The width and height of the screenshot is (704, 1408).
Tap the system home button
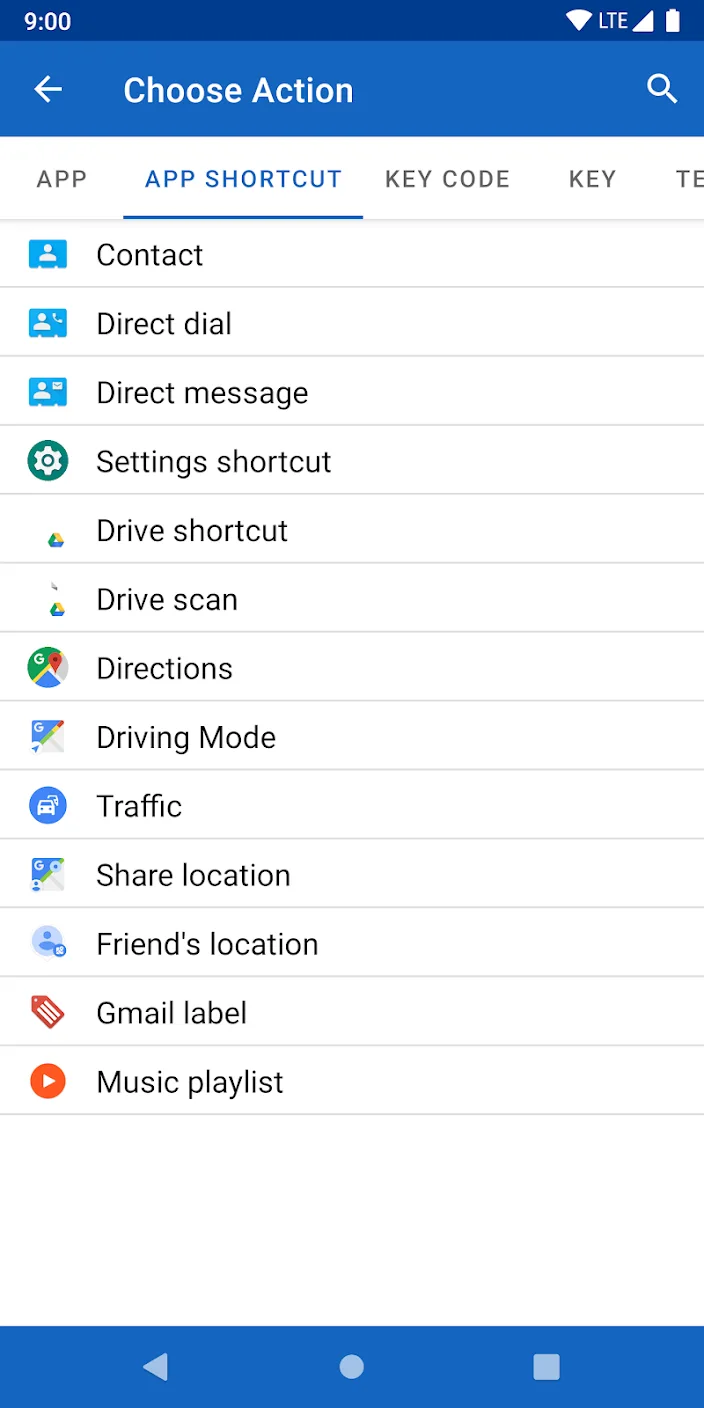pyautogui.click(x=352, y=1367)
